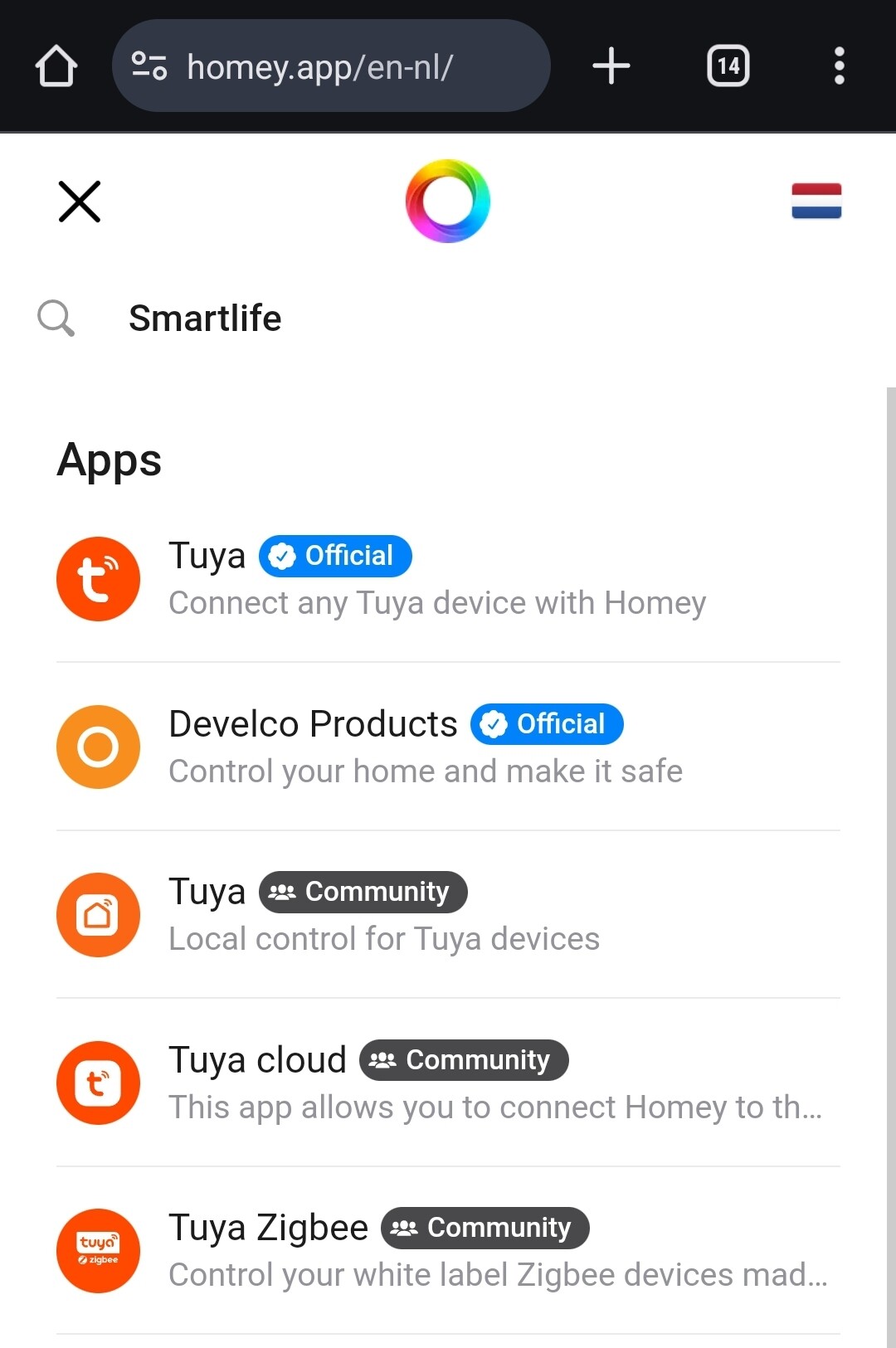Change country via the Netherlands flag
The image size is (896, 1348).
tap(816, 202)
